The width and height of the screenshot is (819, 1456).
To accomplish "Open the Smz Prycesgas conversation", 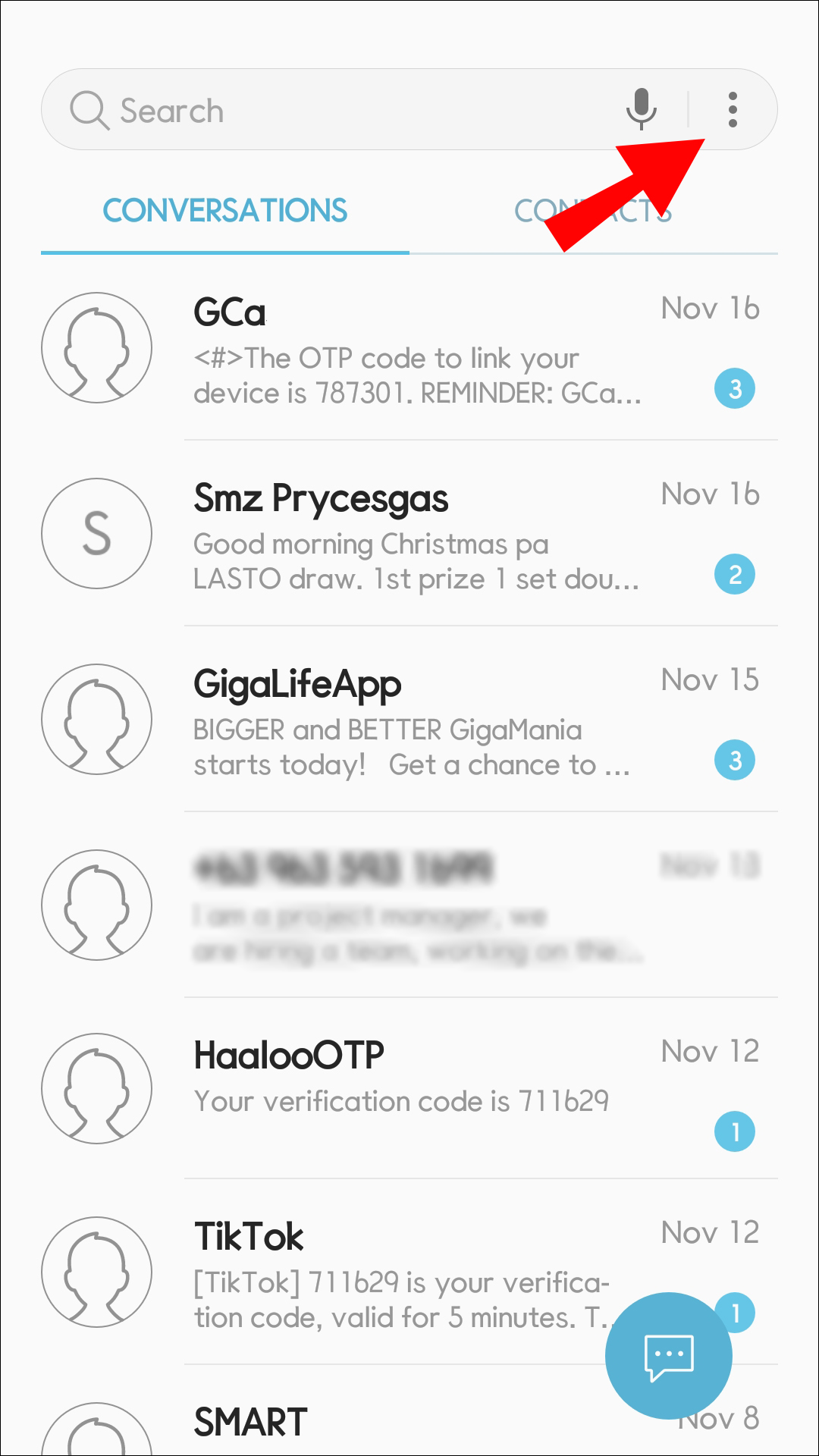I will coord(409,534).
